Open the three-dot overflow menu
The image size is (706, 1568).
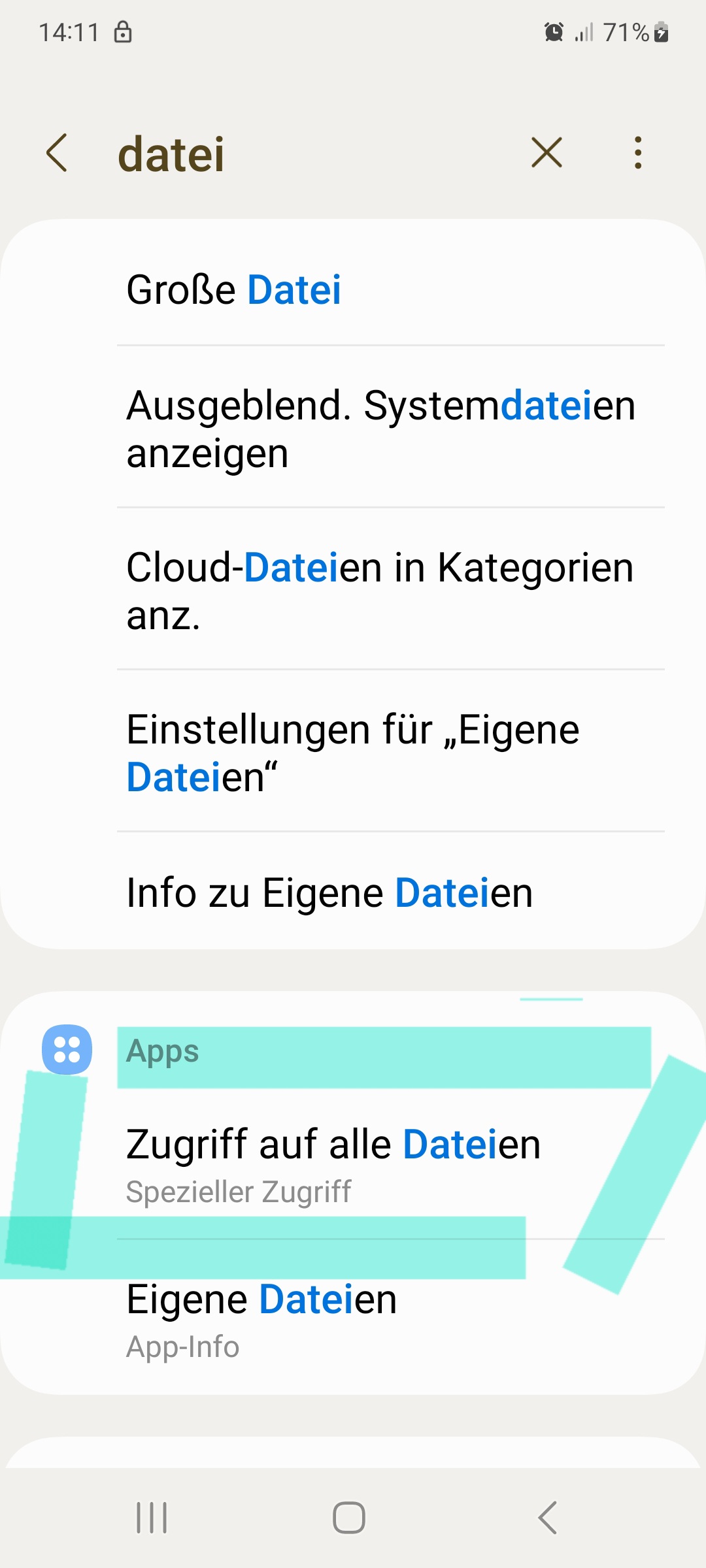pyautogui.click(x=638, y=153)
